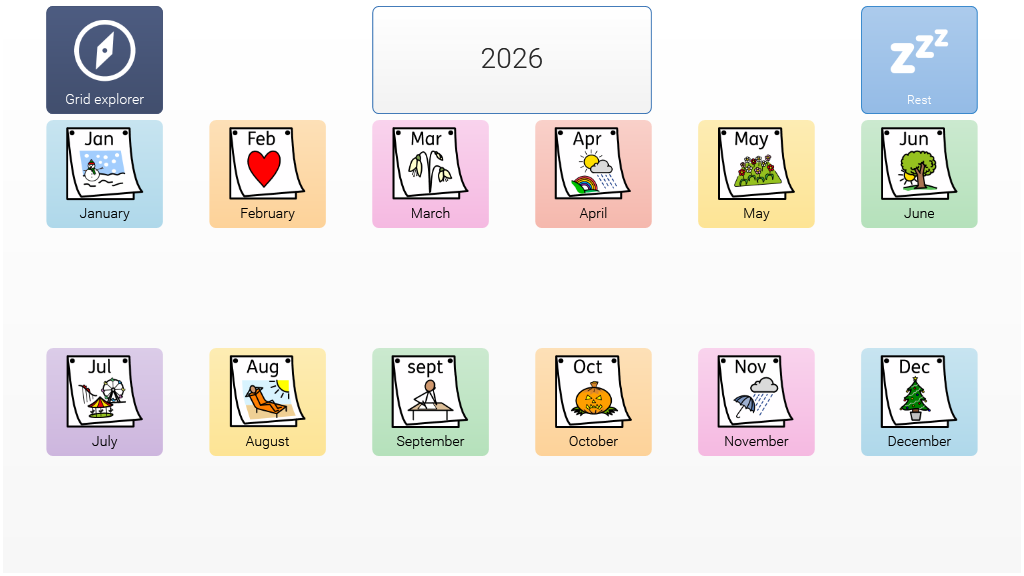Open the December tile
The width and height of the screenshot is (1024, 576).
[x=919, y=402]
